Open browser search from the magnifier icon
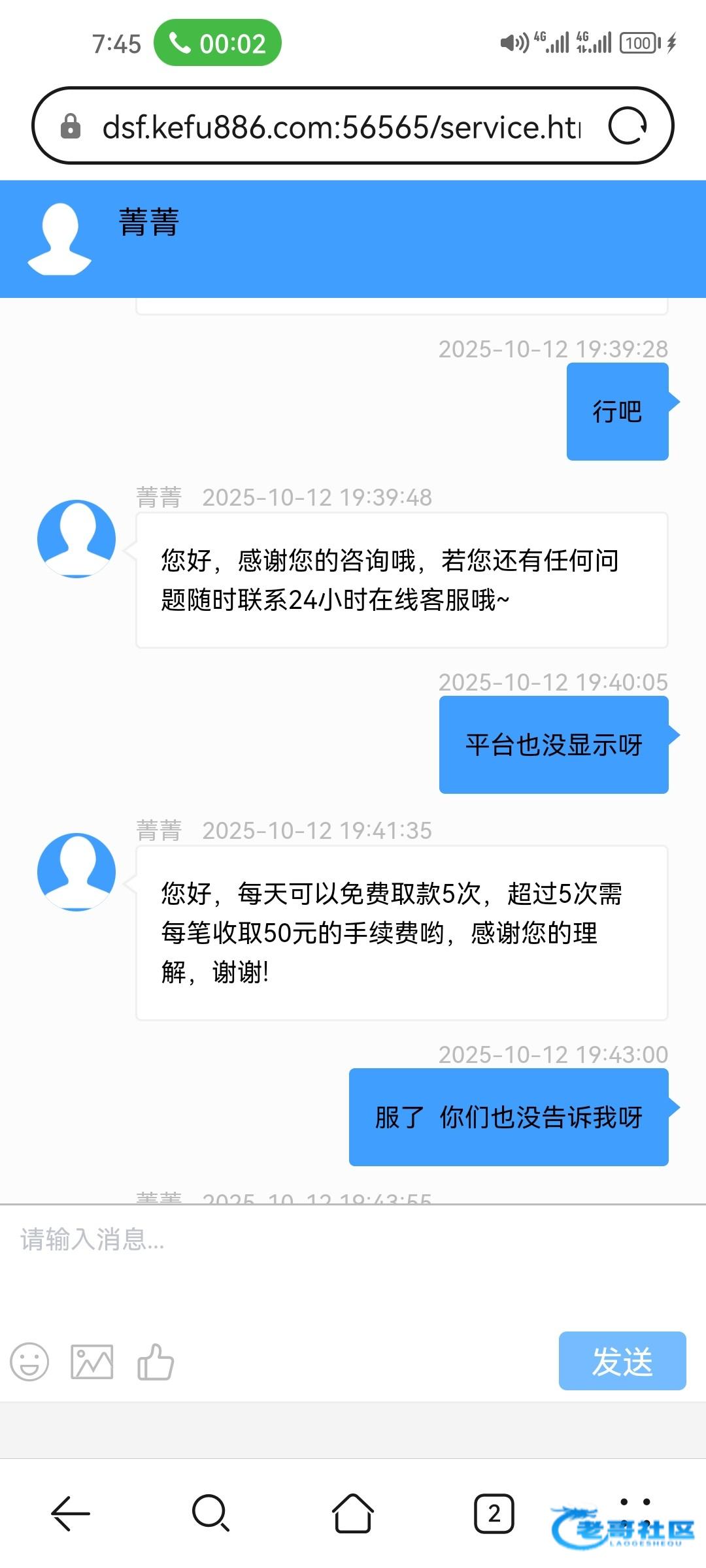Screen dimensions: 706x1568 [x=211, y=1513]
